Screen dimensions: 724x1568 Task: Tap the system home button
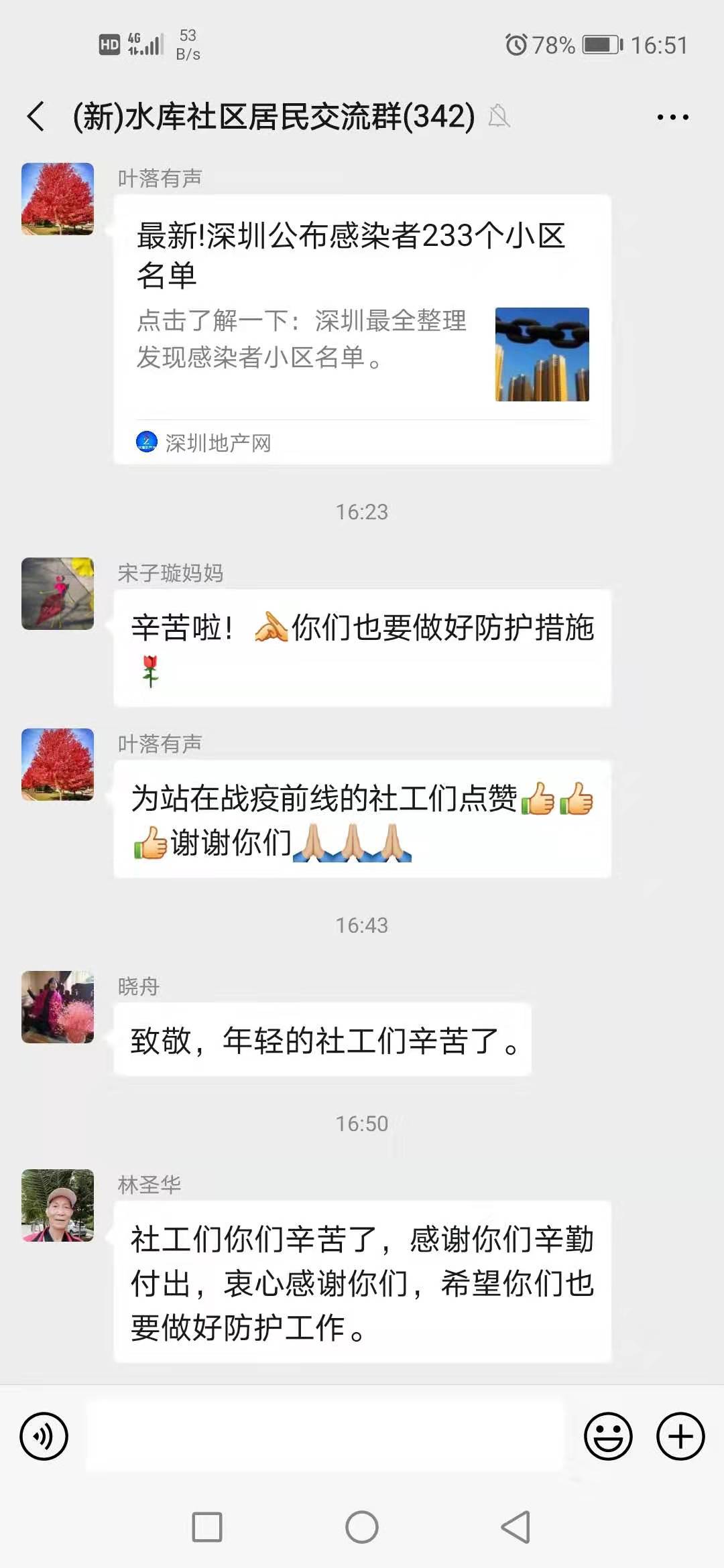point(362,1527)
